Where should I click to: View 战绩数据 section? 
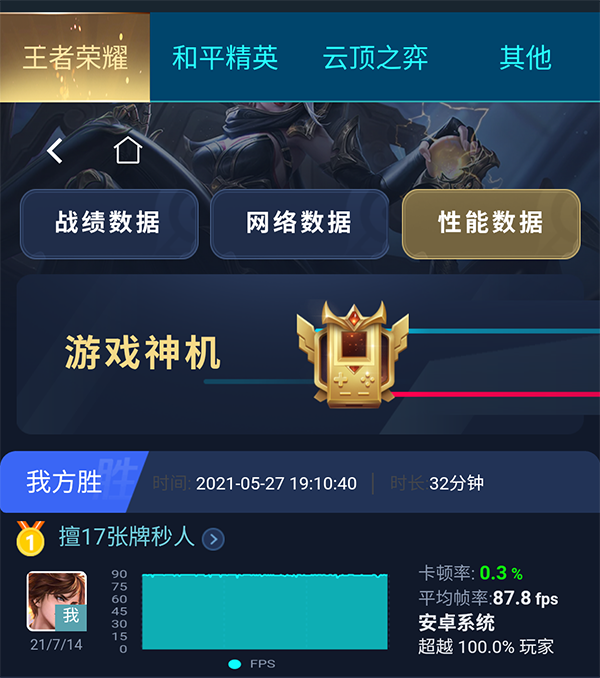coord(108,223)
